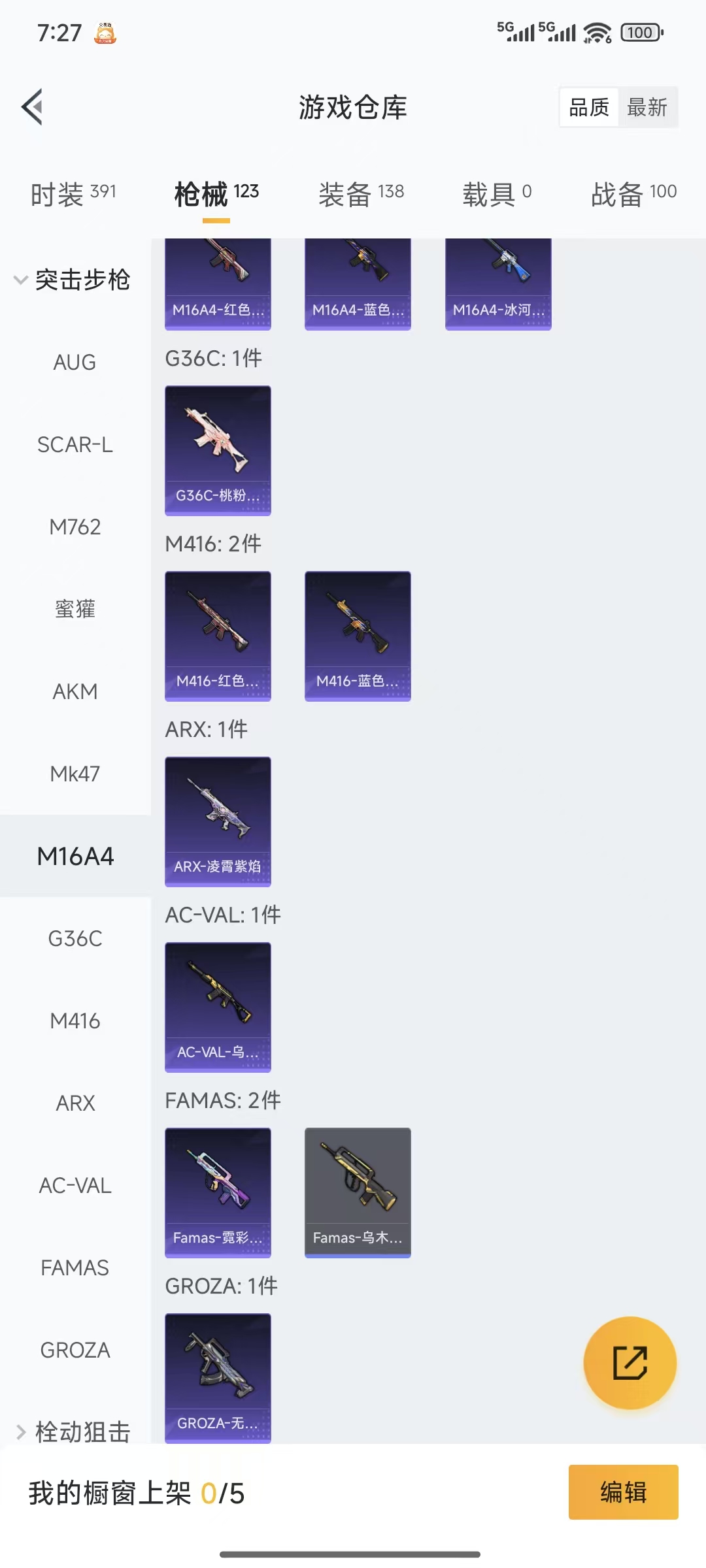Switch to the 时装 tab
Image resolution: width=706 pixels, height=1568 pixels.
click(73, 194)
